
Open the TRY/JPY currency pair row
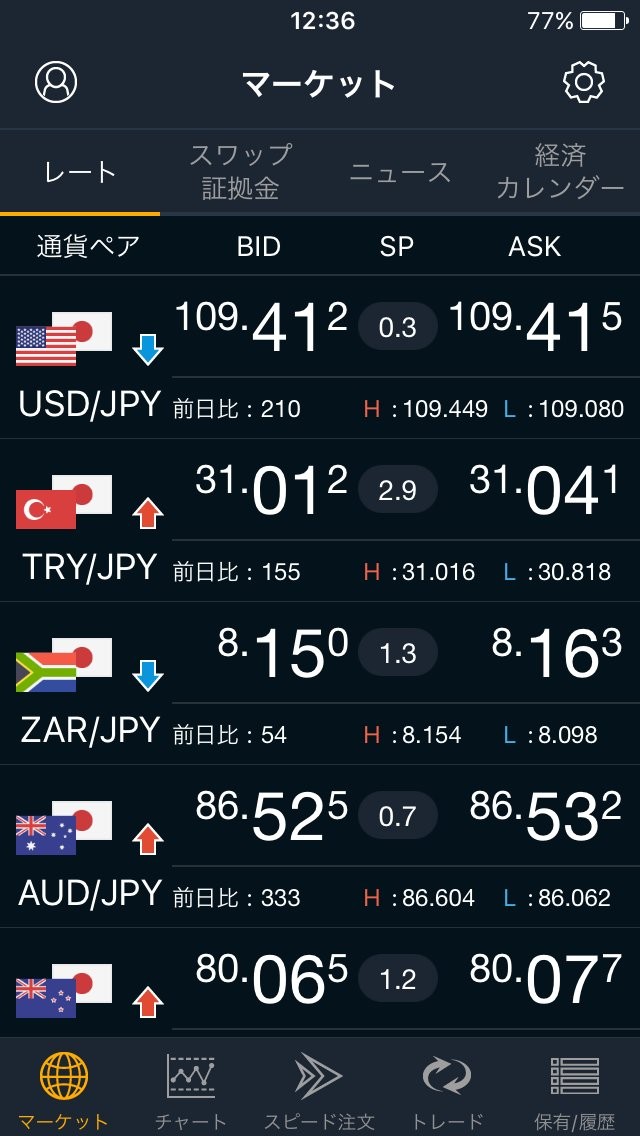pyautogui.click(x=89, y=567)
